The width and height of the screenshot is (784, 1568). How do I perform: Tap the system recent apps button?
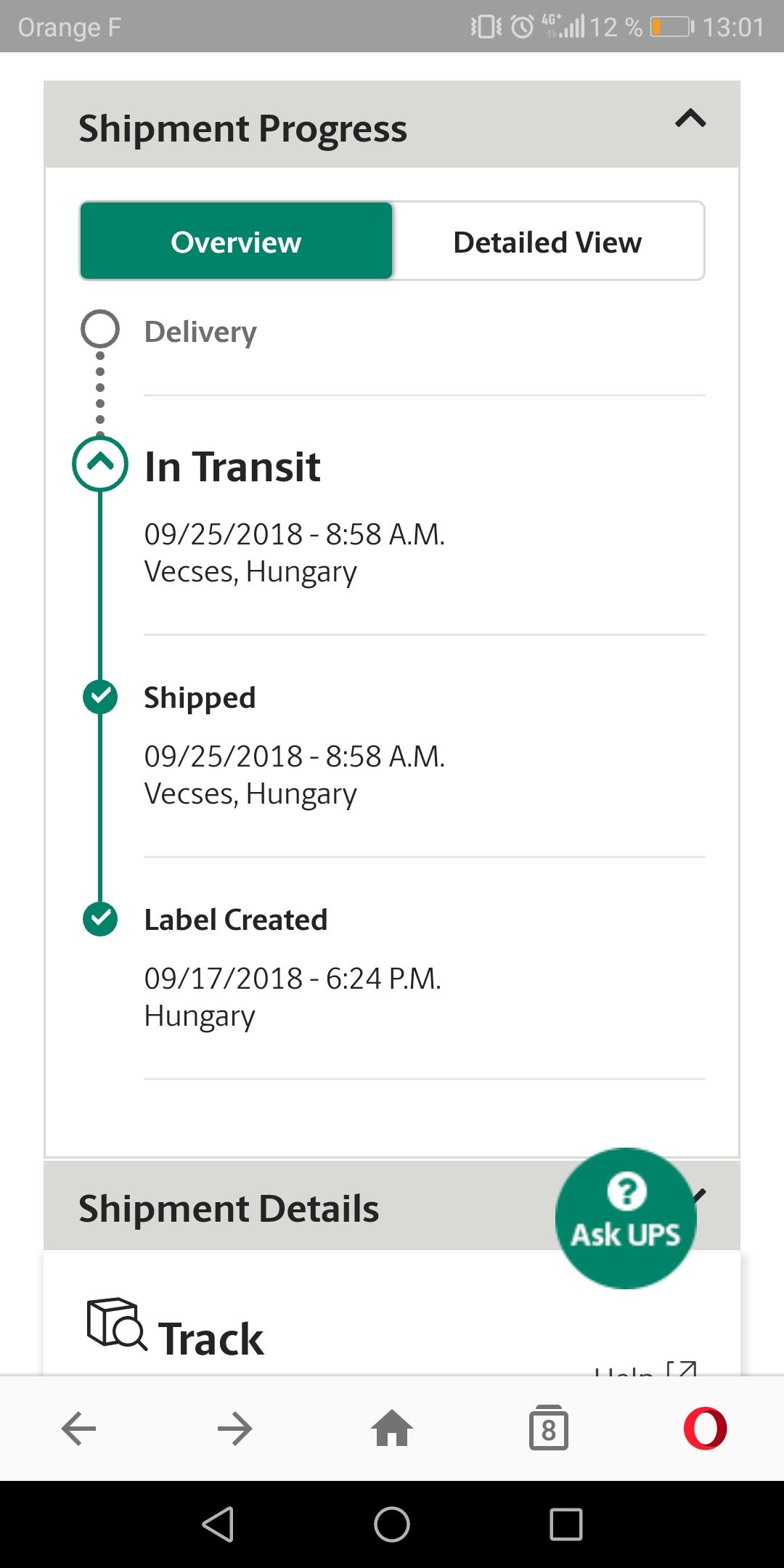566,1524
